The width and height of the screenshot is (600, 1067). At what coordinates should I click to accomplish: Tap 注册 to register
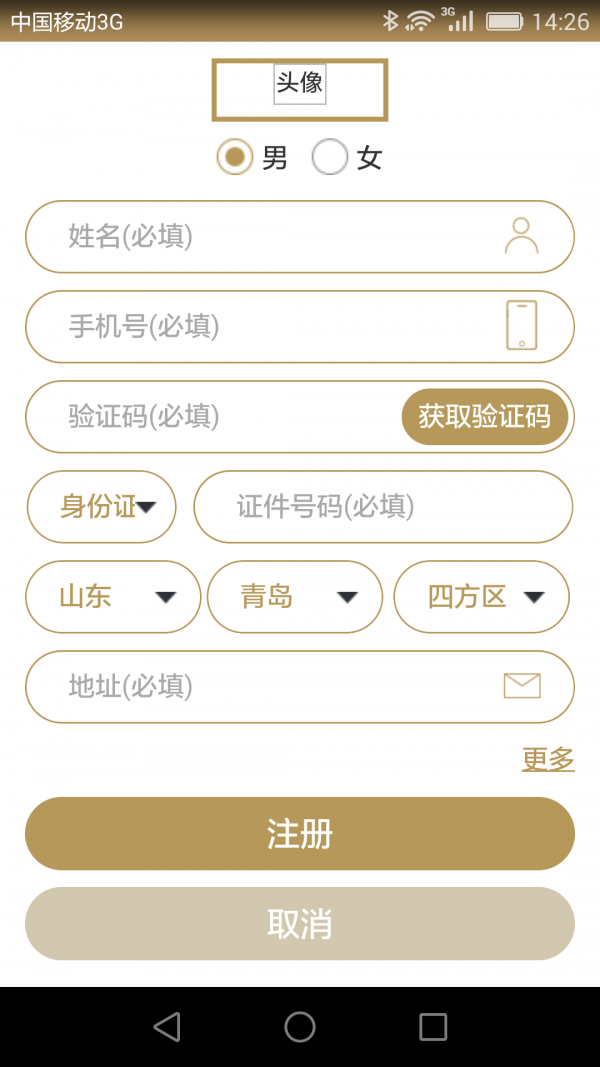pyautogui.click(x=300, y=833)
